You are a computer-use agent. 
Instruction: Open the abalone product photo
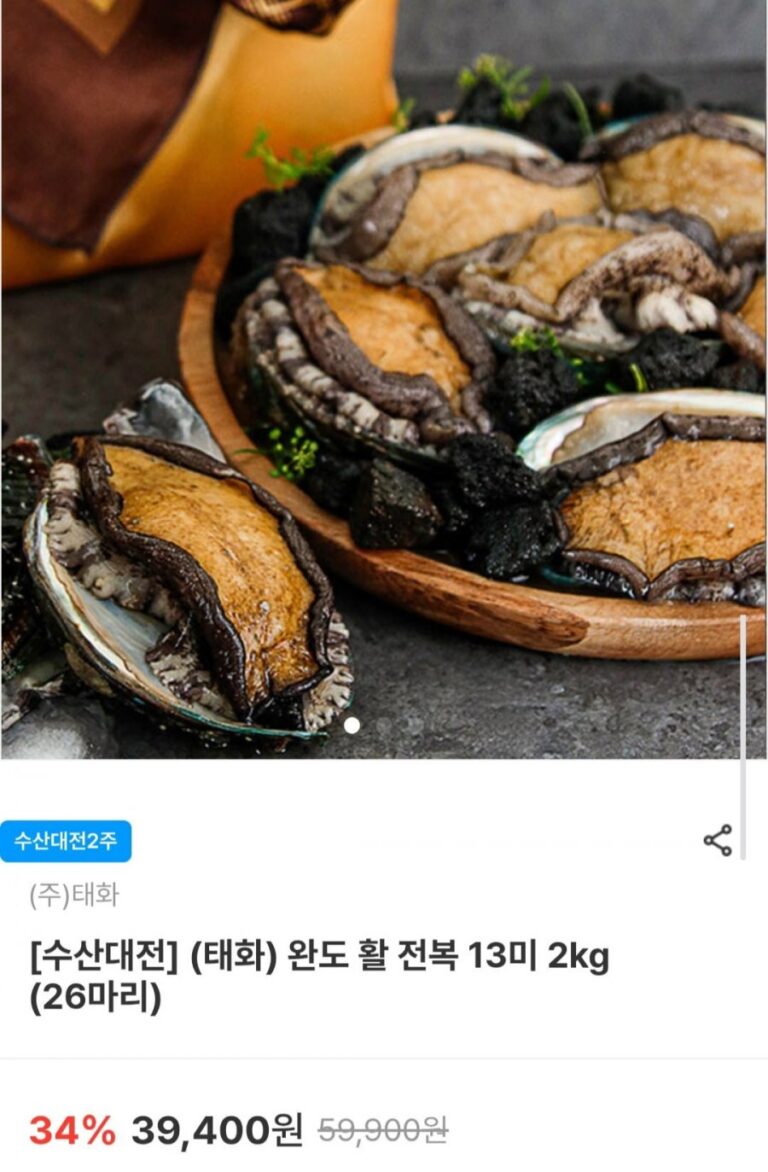click(x=384, y=380)
